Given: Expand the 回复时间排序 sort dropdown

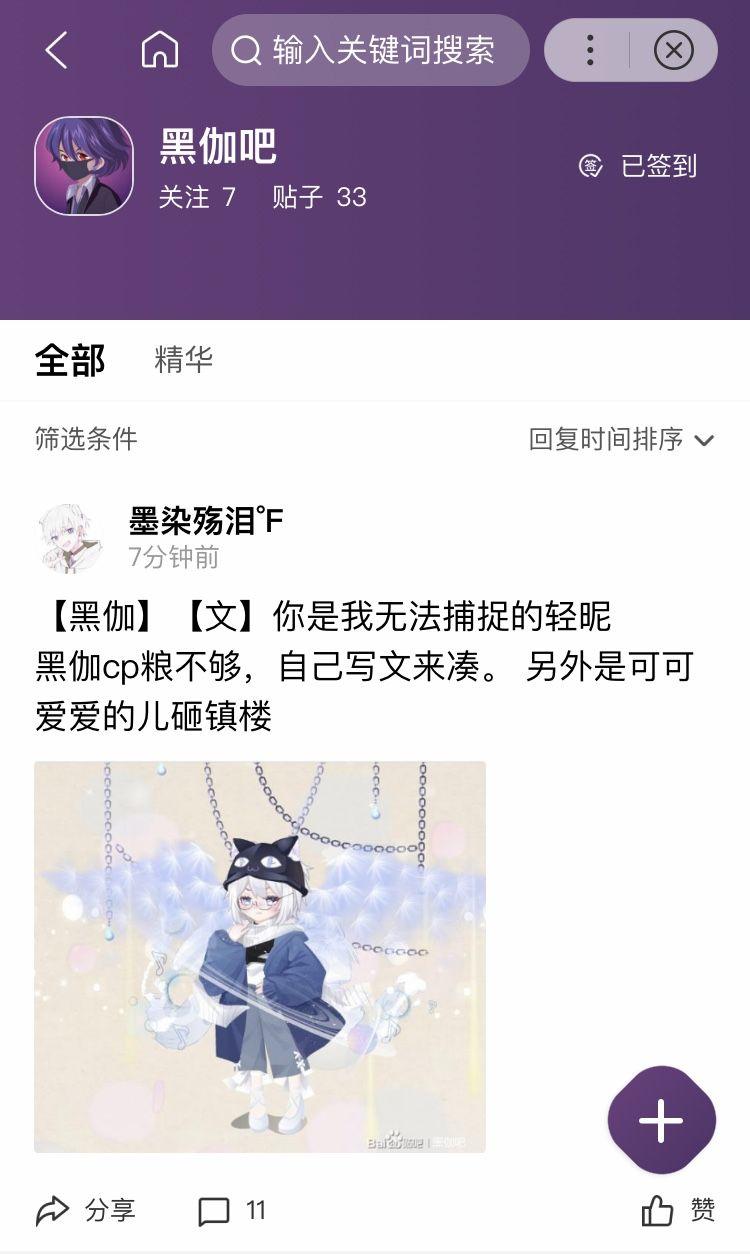Looking at the screenshot, I should pyautogui.click(x=621, y=439).
